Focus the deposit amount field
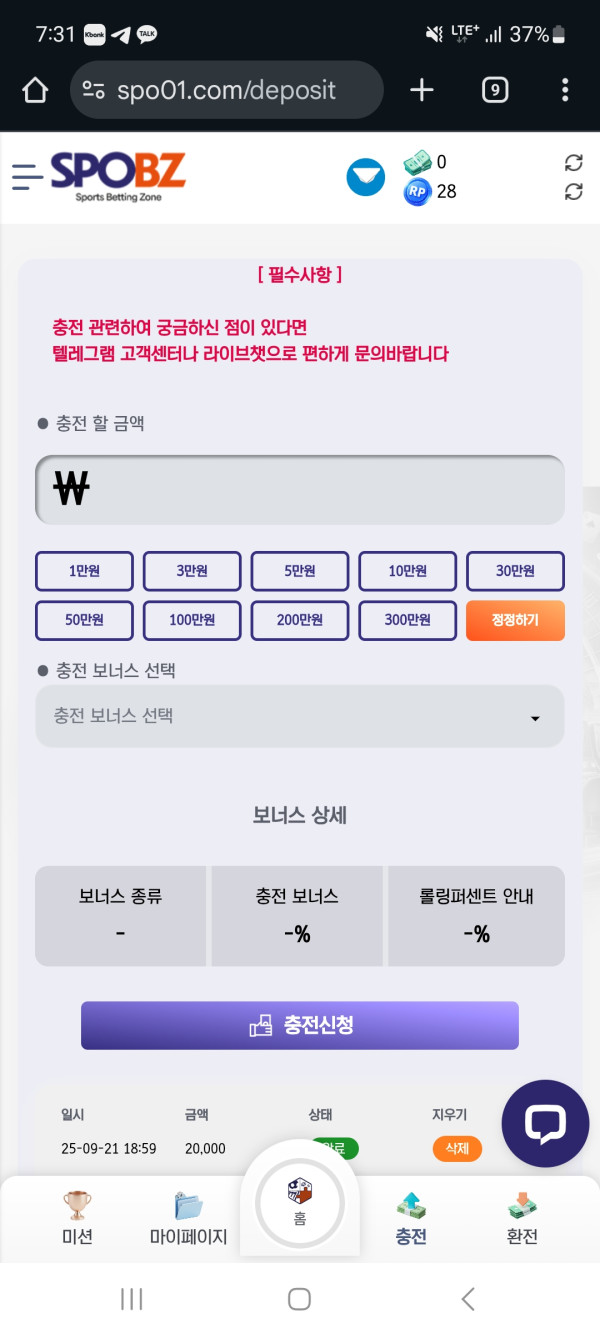Screen dimensions: 600x1333 point(300,490)
